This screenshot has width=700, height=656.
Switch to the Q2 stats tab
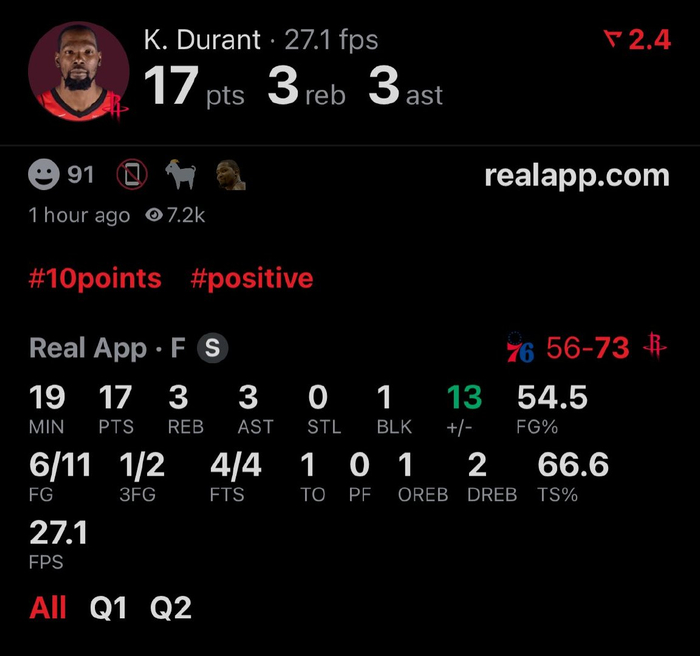pyautogui.click(x=170, y=608)
